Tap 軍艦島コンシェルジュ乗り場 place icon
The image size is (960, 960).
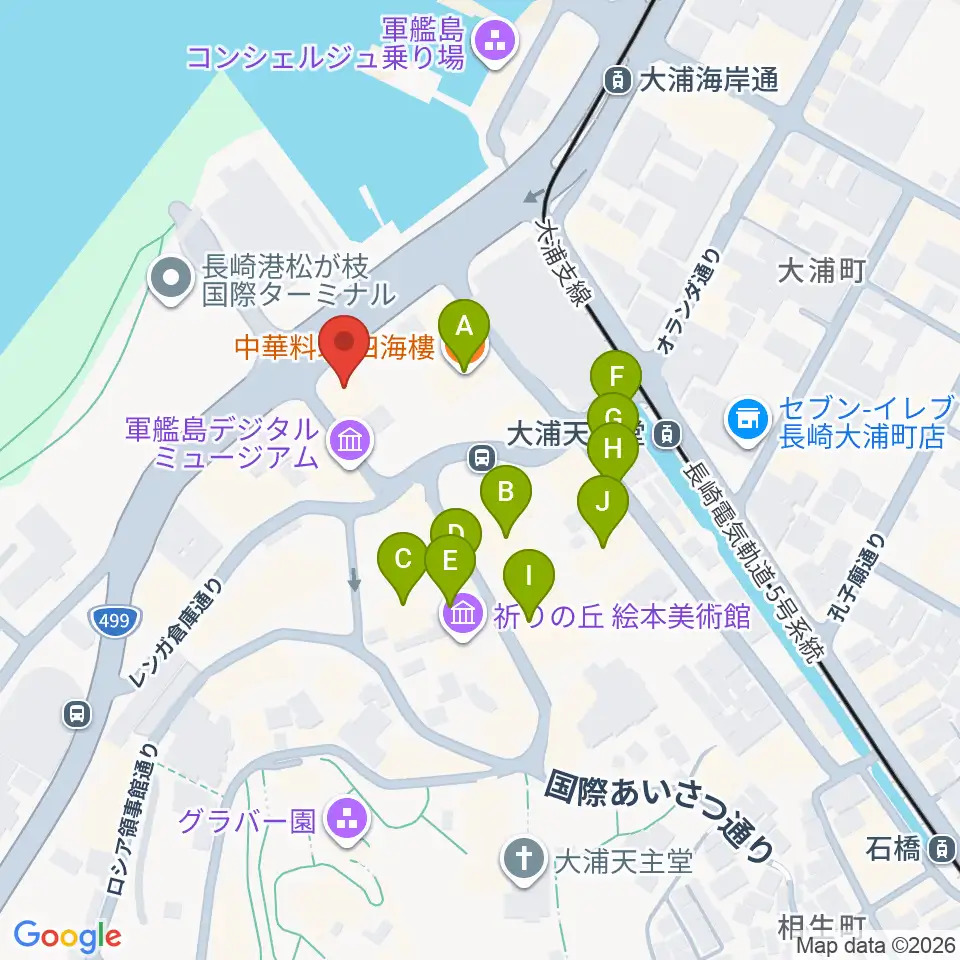(492, 42)
